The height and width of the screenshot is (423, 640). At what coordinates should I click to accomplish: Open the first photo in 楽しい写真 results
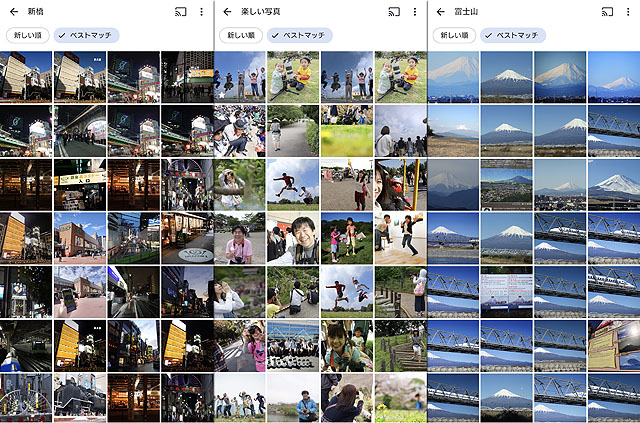[240, 76]
